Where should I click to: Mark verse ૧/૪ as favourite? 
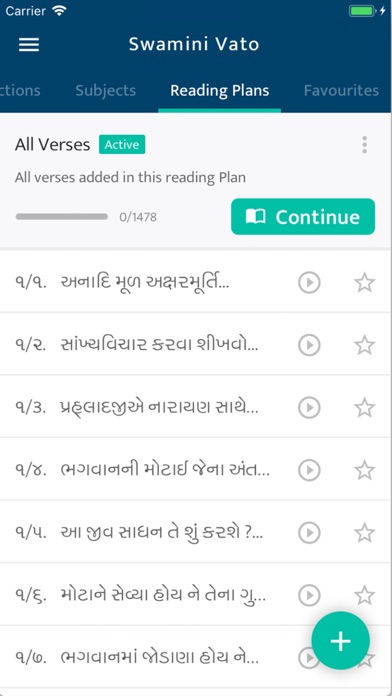point(364,470)
